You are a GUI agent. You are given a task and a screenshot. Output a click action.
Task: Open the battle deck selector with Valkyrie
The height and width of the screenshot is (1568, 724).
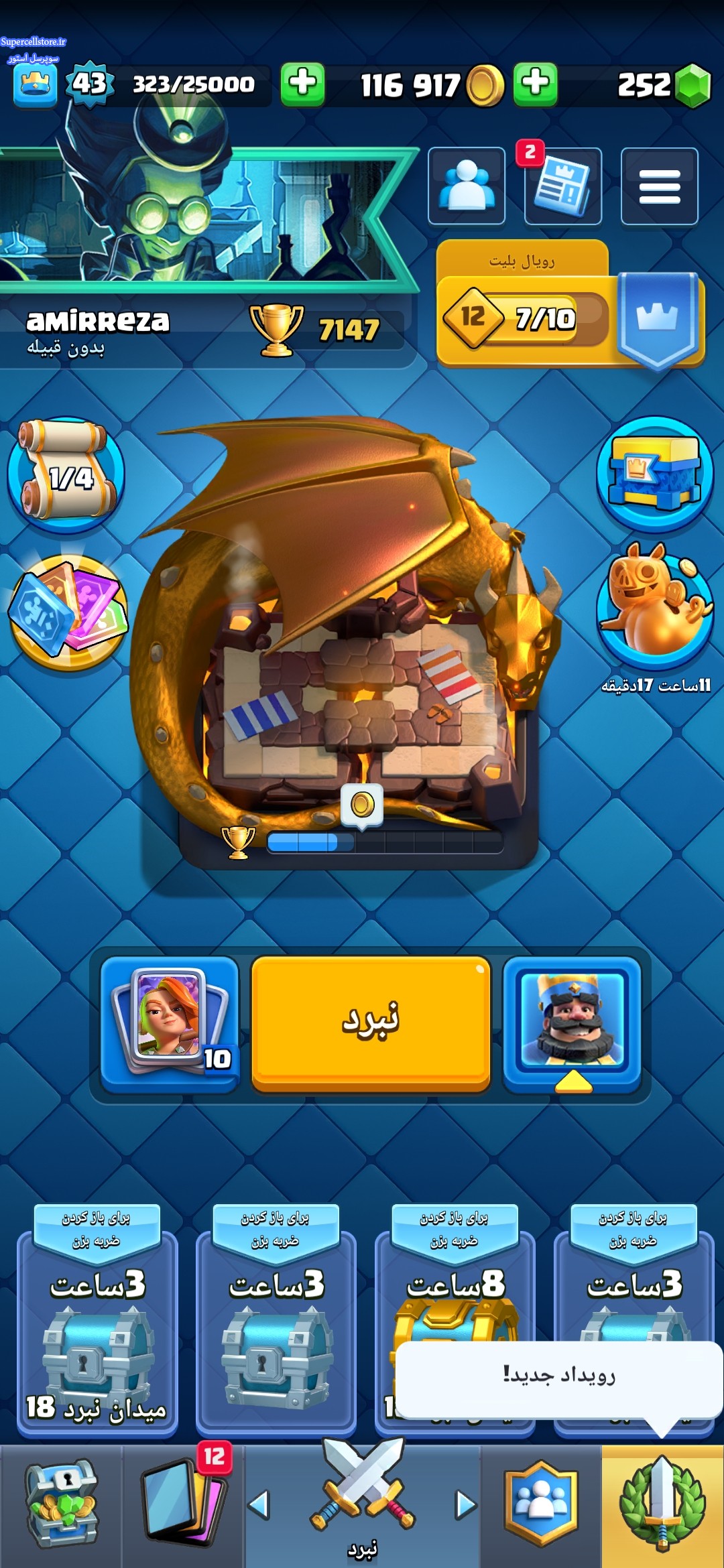pos(170,1025)
